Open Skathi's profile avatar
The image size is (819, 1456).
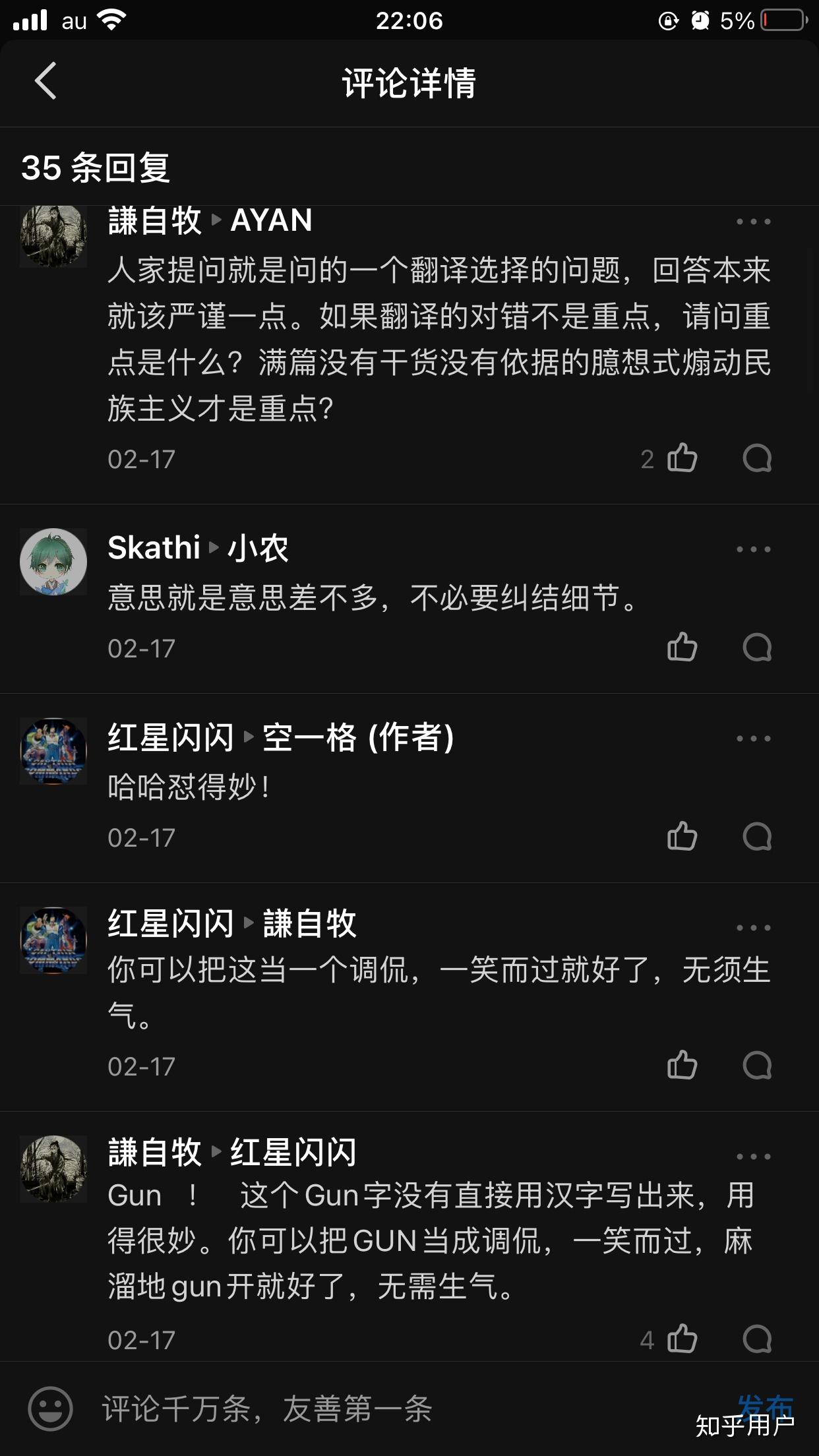coord(53,562)
